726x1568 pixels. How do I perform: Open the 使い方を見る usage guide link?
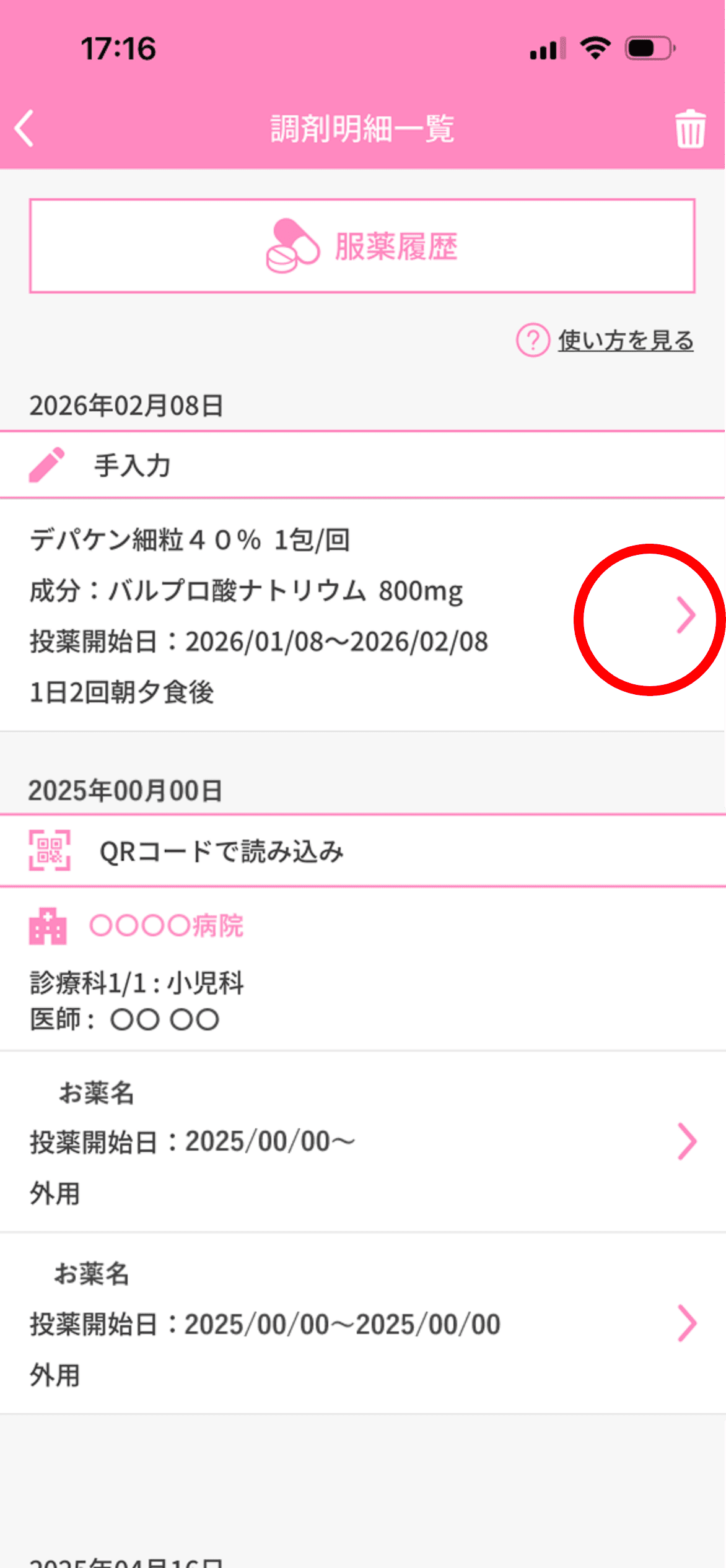click(x=626, y=339)
